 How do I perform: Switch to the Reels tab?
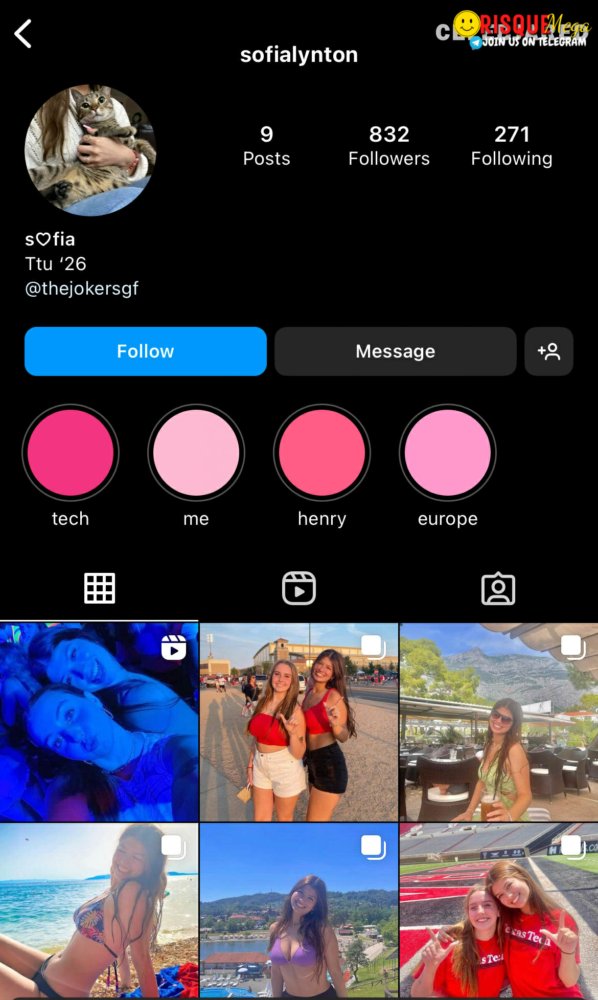click(299, 588)
